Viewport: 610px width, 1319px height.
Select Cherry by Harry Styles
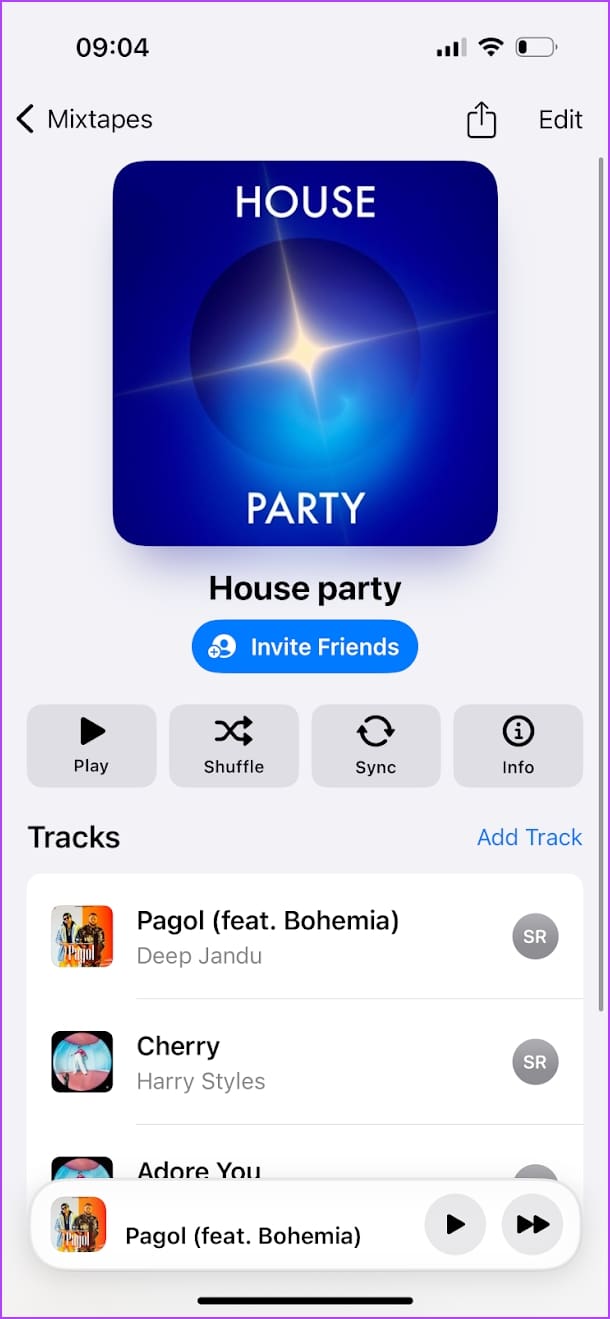(x=305, y=1062)
